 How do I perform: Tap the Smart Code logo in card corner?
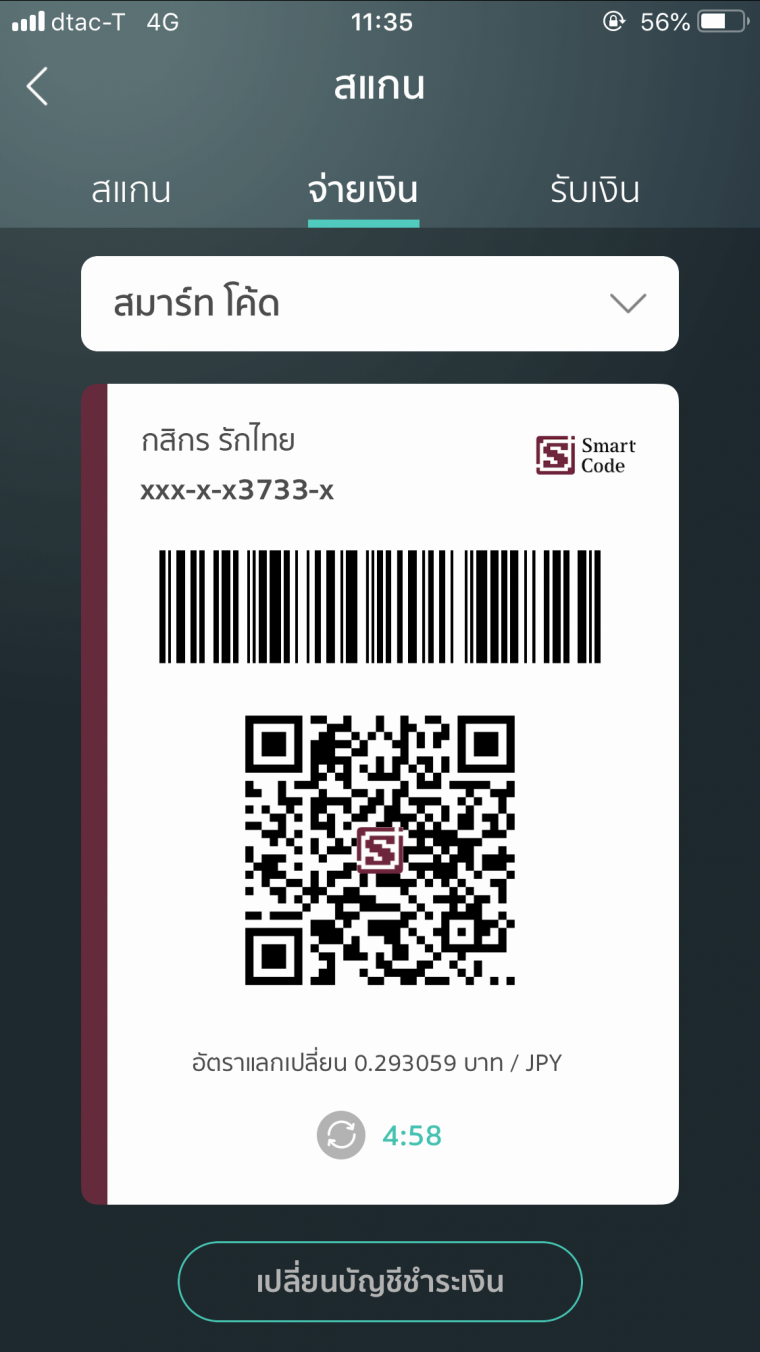tap(585, 455)
